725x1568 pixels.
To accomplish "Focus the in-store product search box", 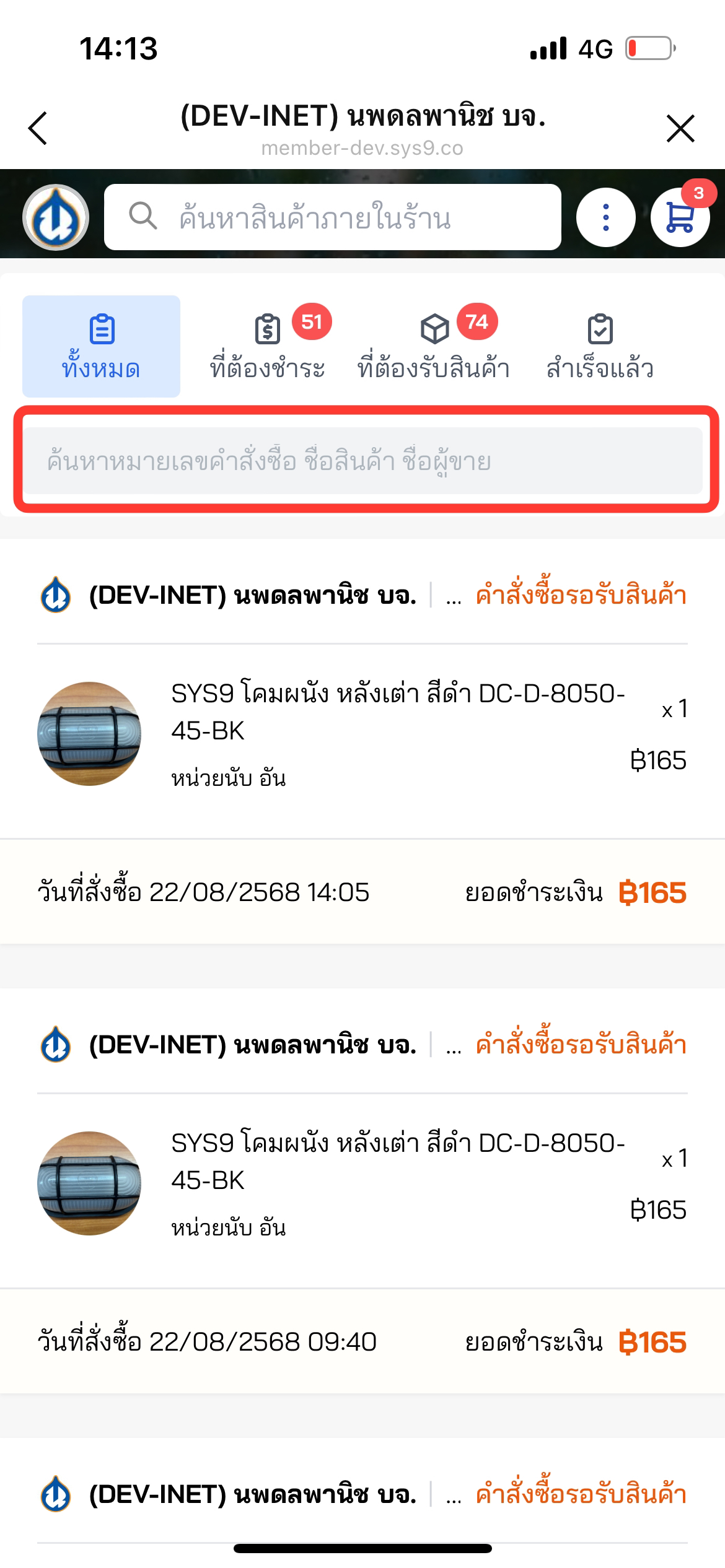I will pos(333,217).
